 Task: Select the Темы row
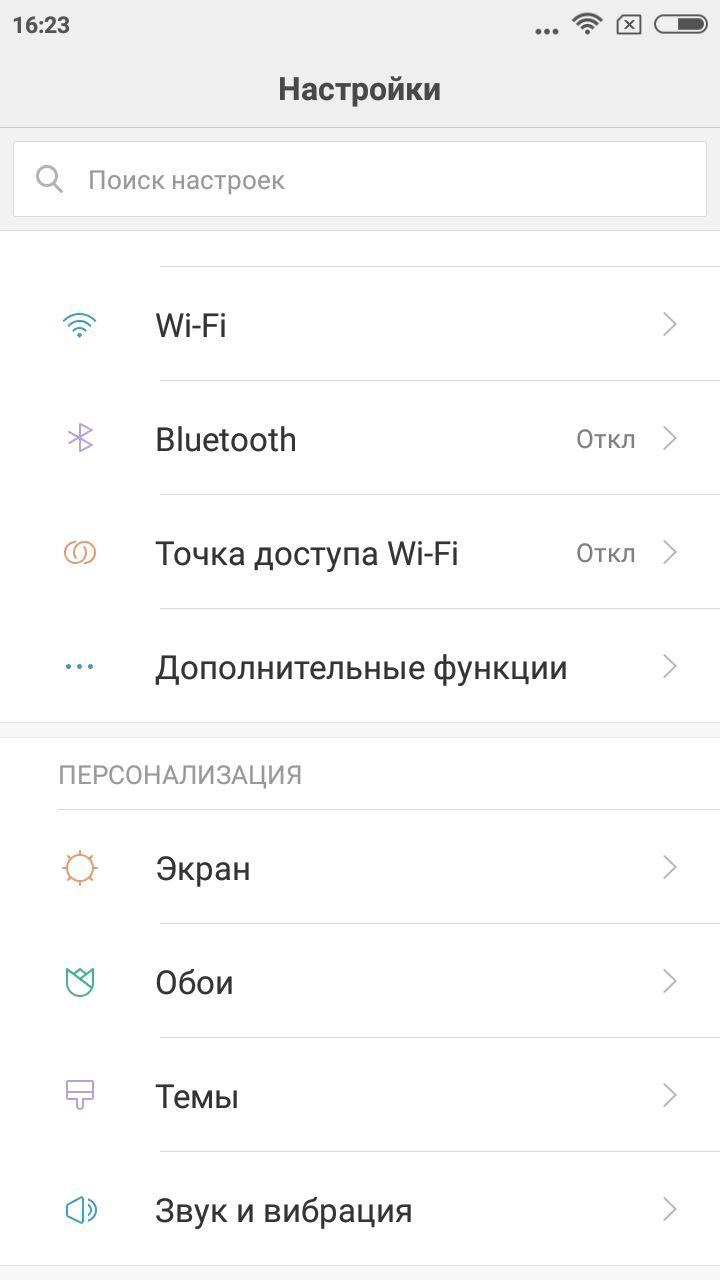point(360,1096)
